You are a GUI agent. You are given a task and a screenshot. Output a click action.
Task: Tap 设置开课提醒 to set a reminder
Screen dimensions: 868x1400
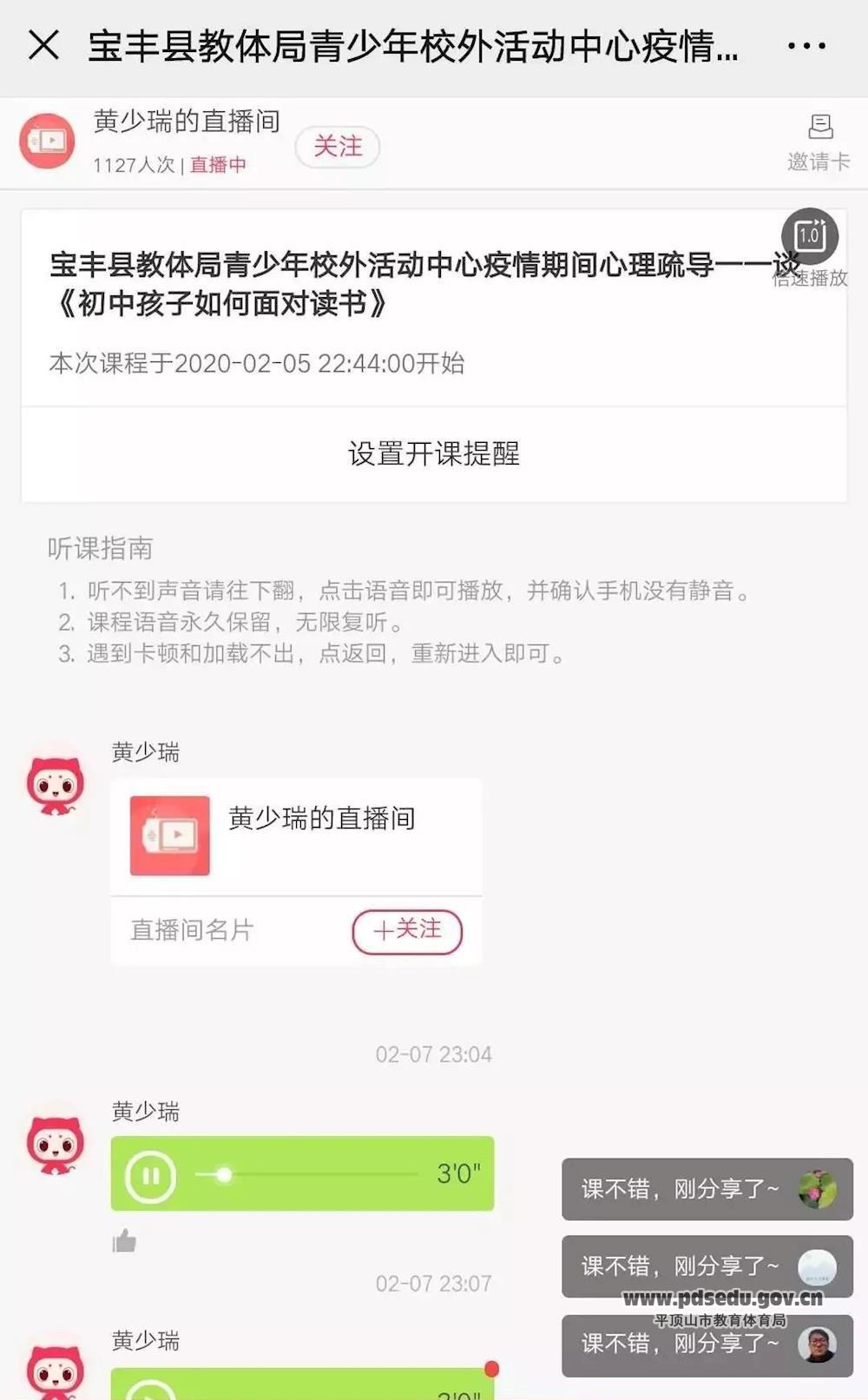pos(434,454)
